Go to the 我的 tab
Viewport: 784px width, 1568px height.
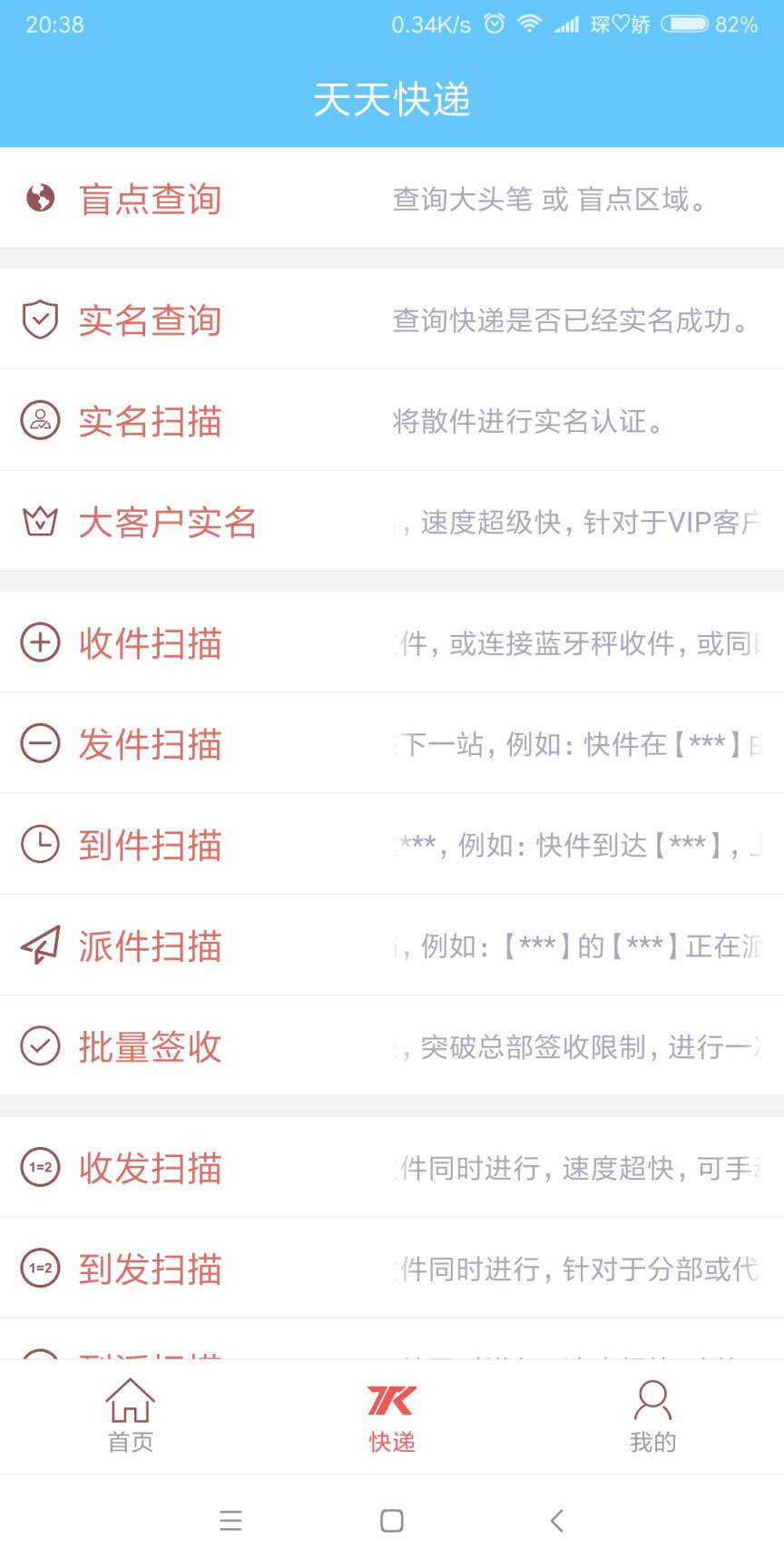652,1416
